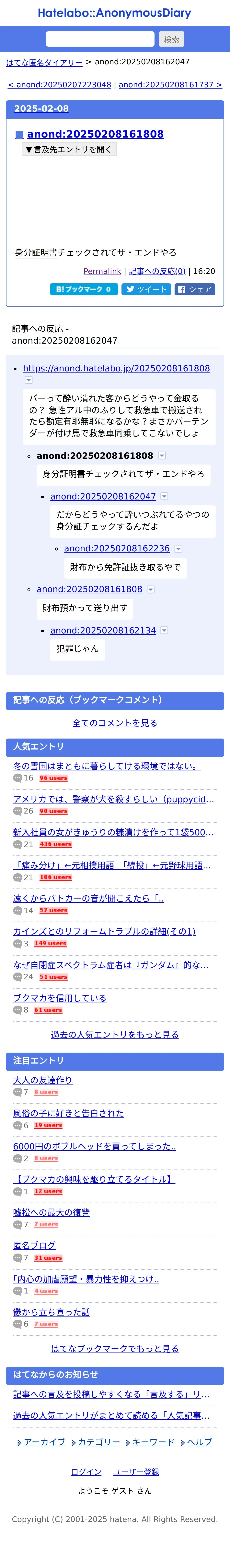Tap the B!ブックマーク button
This screenshot has height=1568, width=230.
point(83,289)
